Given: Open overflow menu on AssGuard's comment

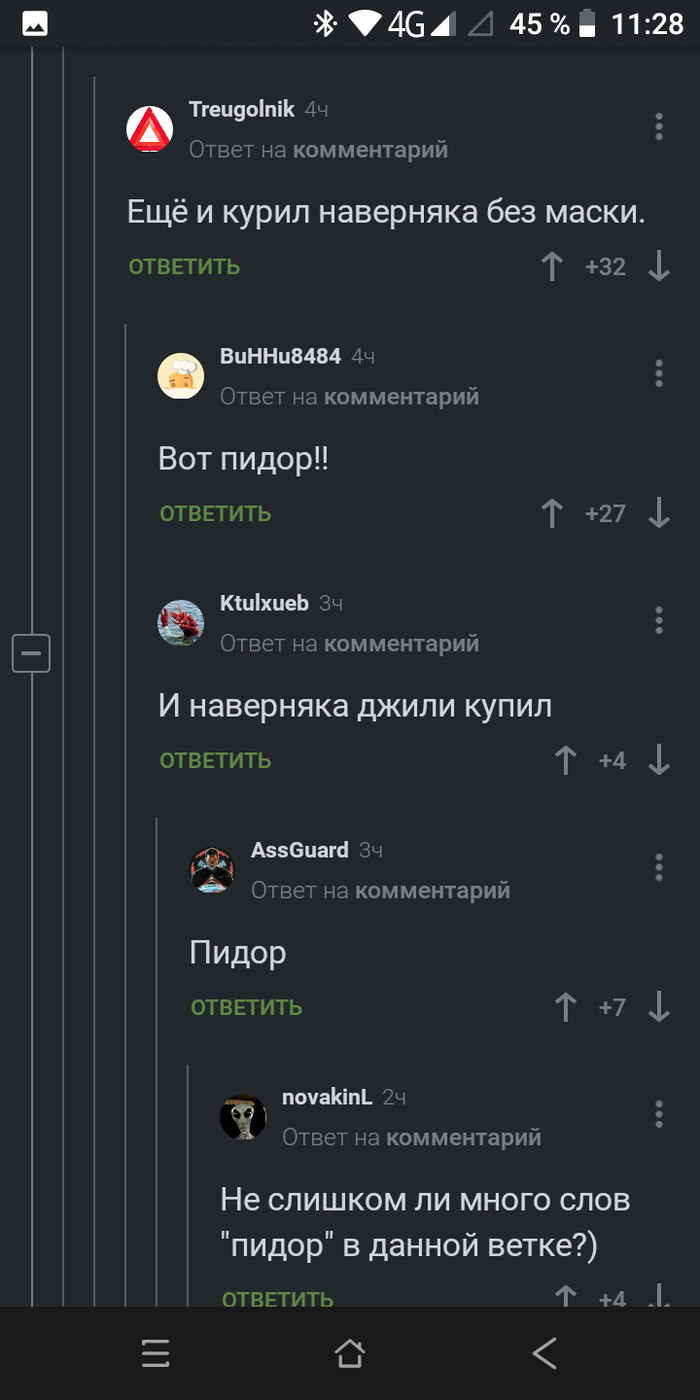Looking at the screenshot, I should click(658, 868).
